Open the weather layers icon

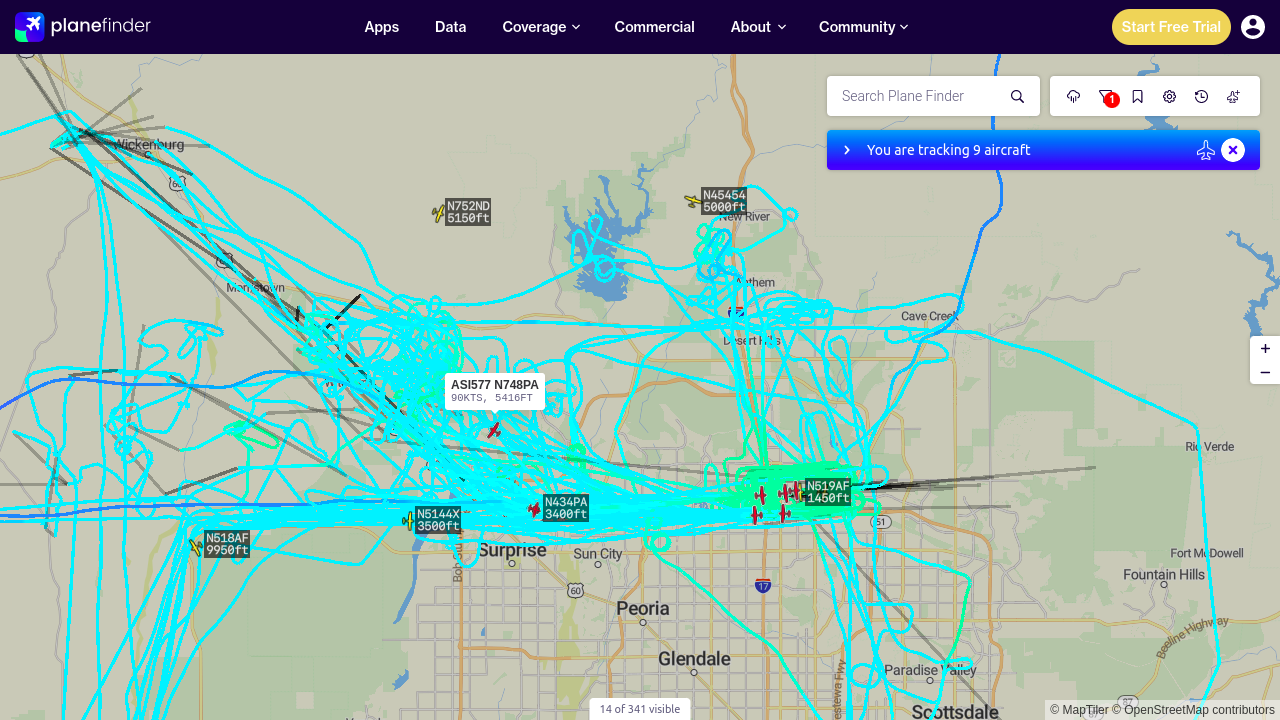point(1074,96)
